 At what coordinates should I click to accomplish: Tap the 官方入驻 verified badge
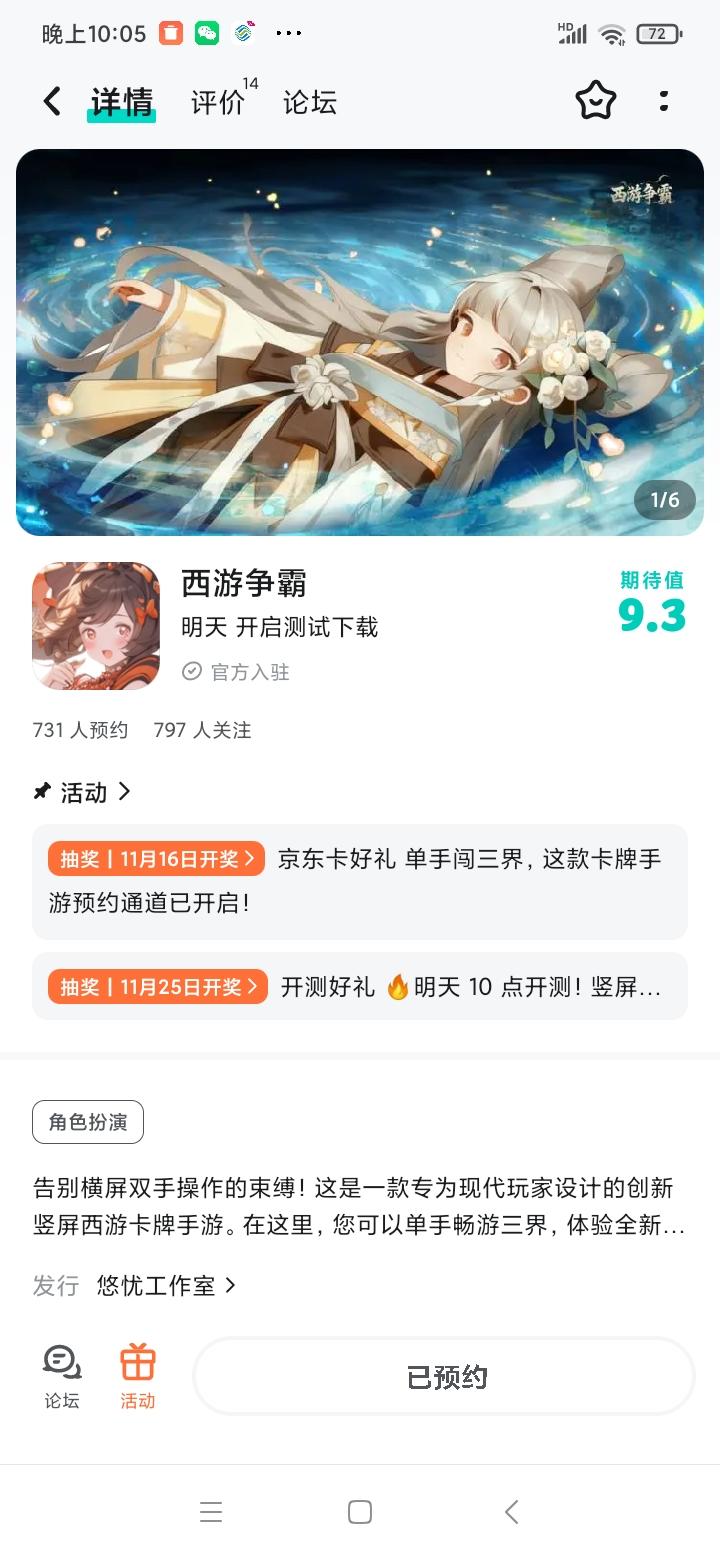click(x=234, y=671)
